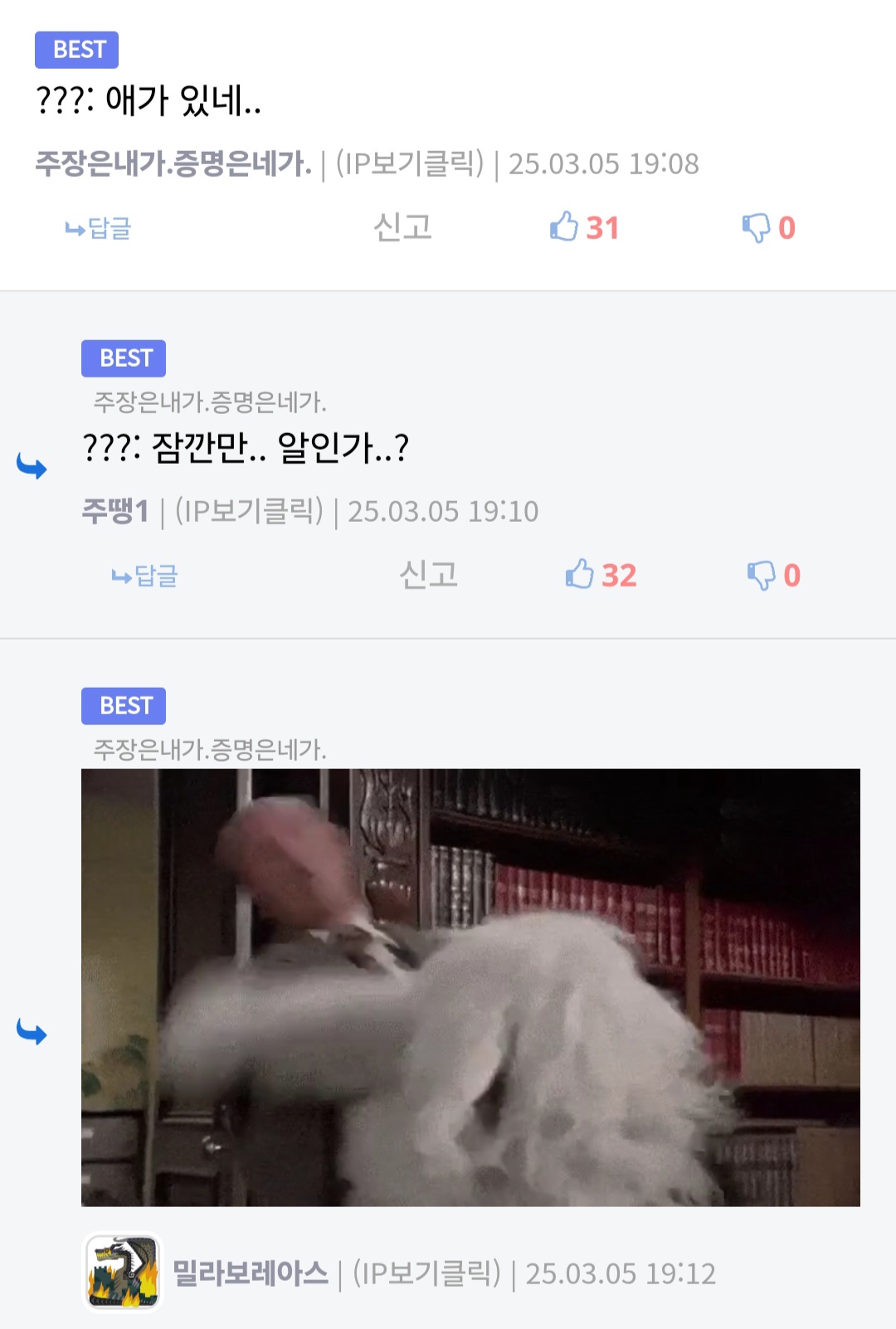Open profile of 주장은내가.증명은네가. at 19:08

(x=173, y=164)
